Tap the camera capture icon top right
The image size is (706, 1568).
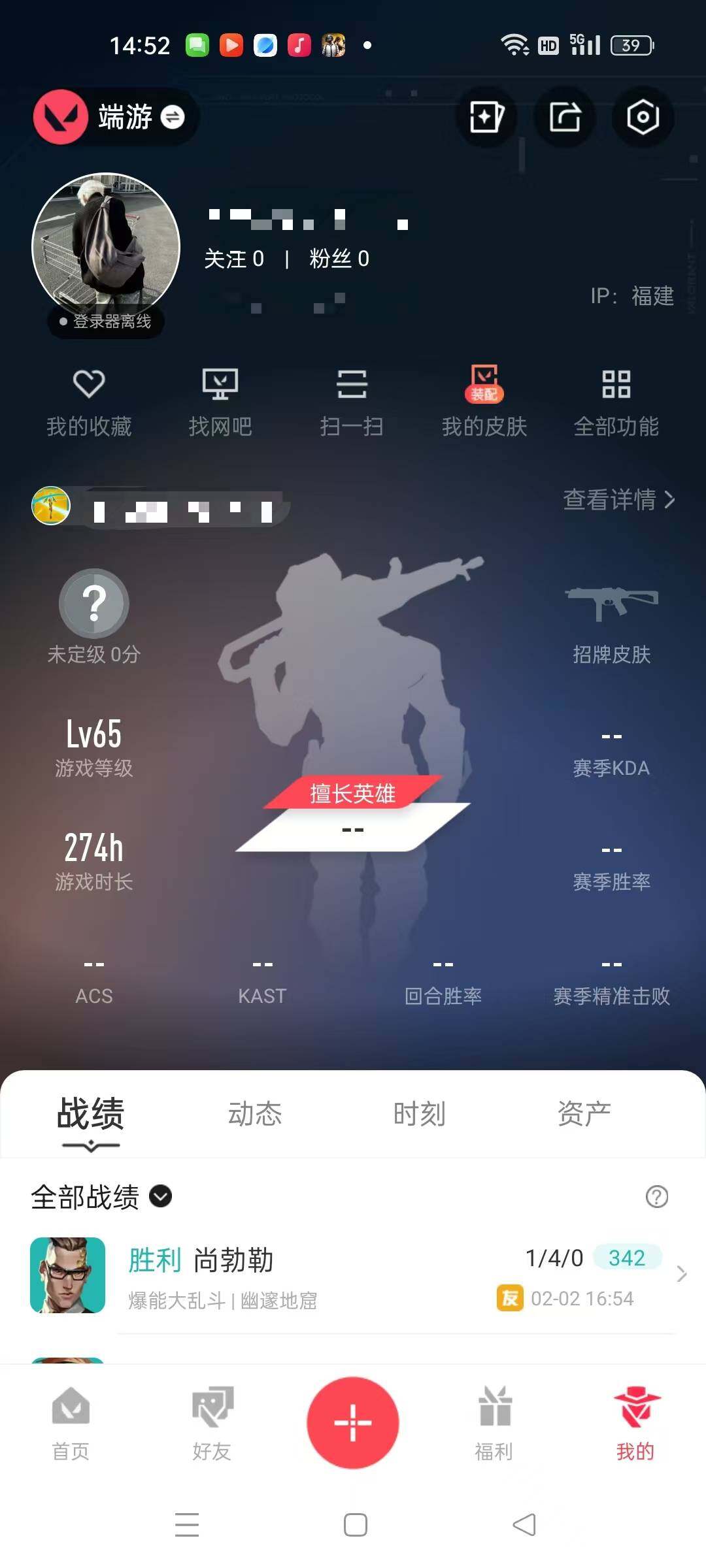coord(642,118)
